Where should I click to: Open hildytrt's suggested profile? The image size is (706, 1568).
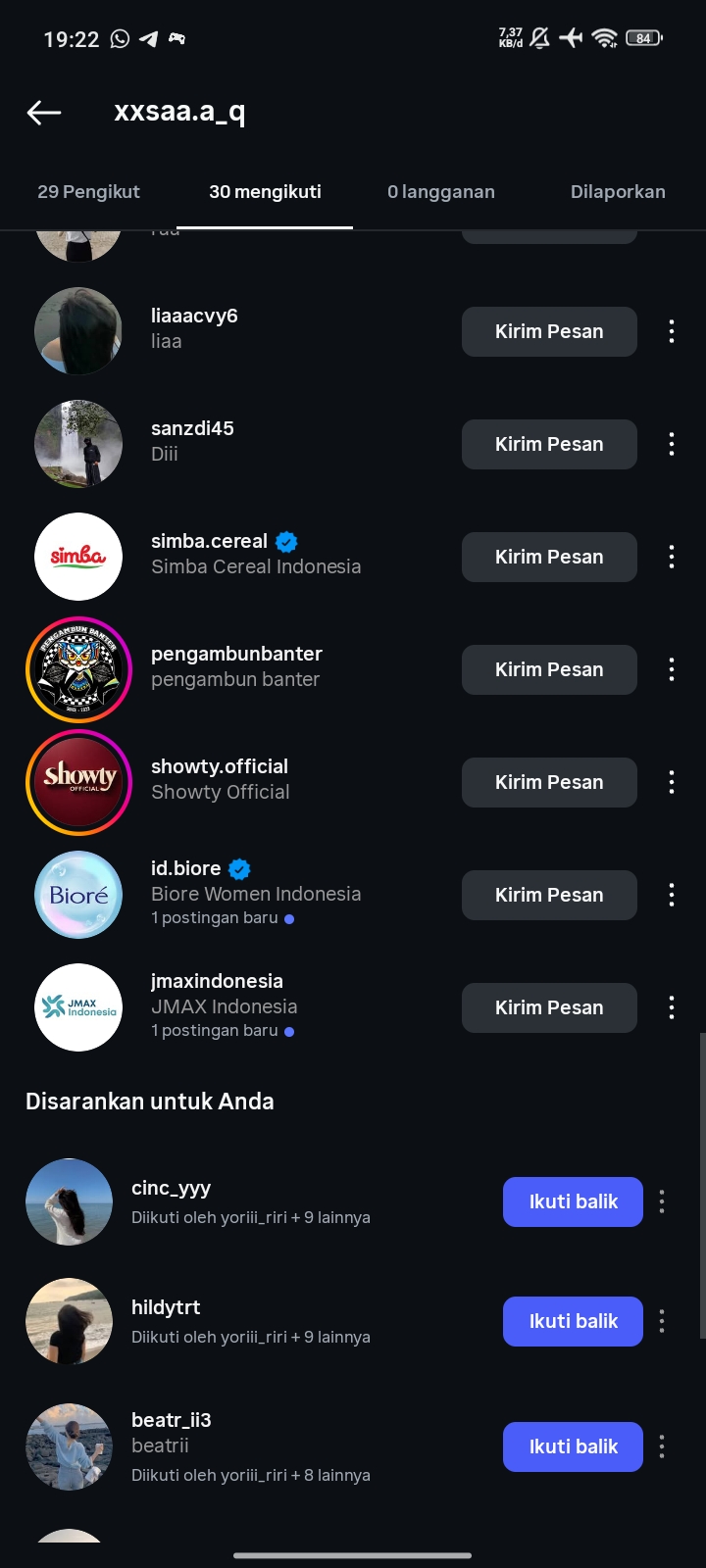tap(166, 1307)
